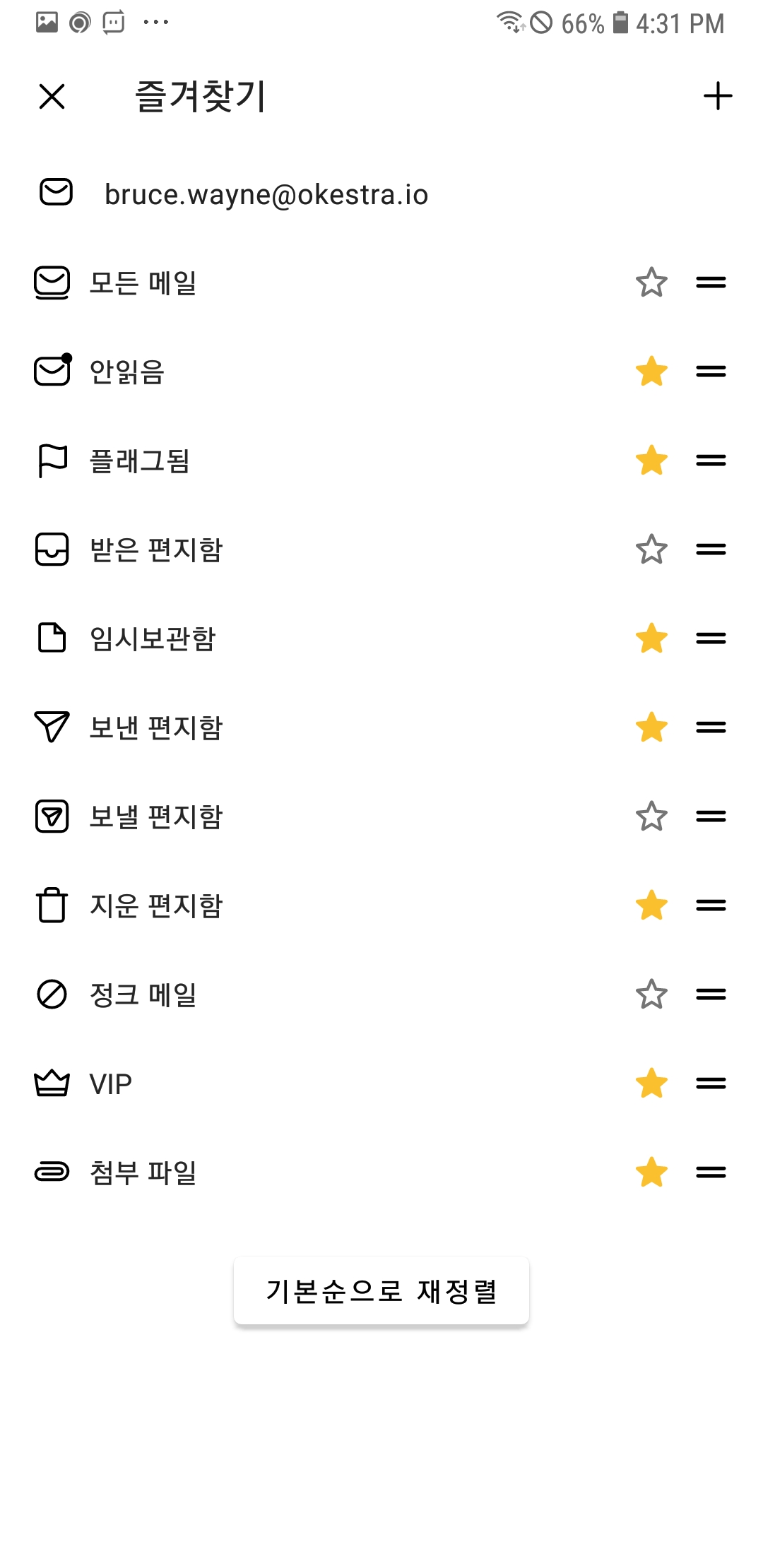Mark 정크 메일 as a favorite
763x1568 pixels.
tap(651, 994)
